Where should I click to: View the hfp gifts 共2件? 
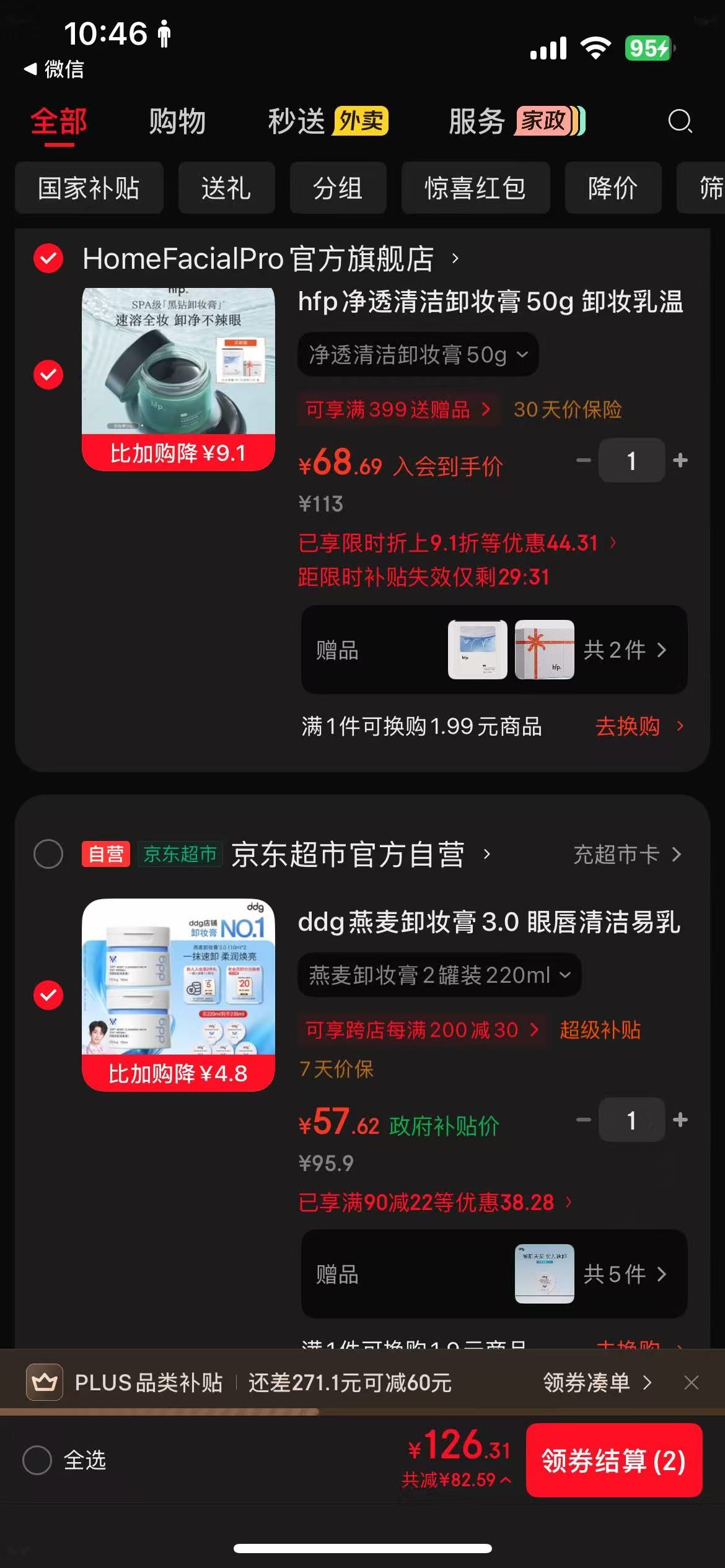point(625,650)
